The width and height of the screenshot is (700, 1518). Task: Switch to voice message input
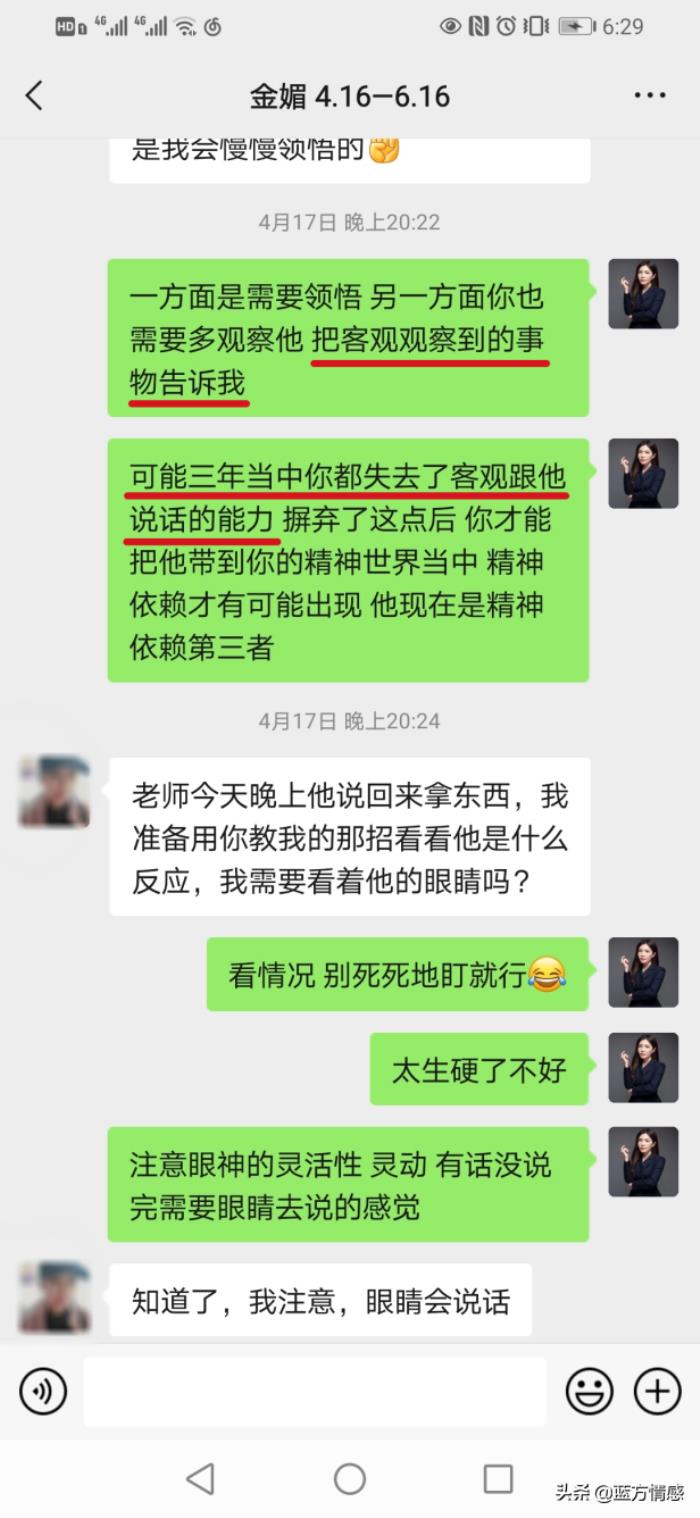[43, 1390]
